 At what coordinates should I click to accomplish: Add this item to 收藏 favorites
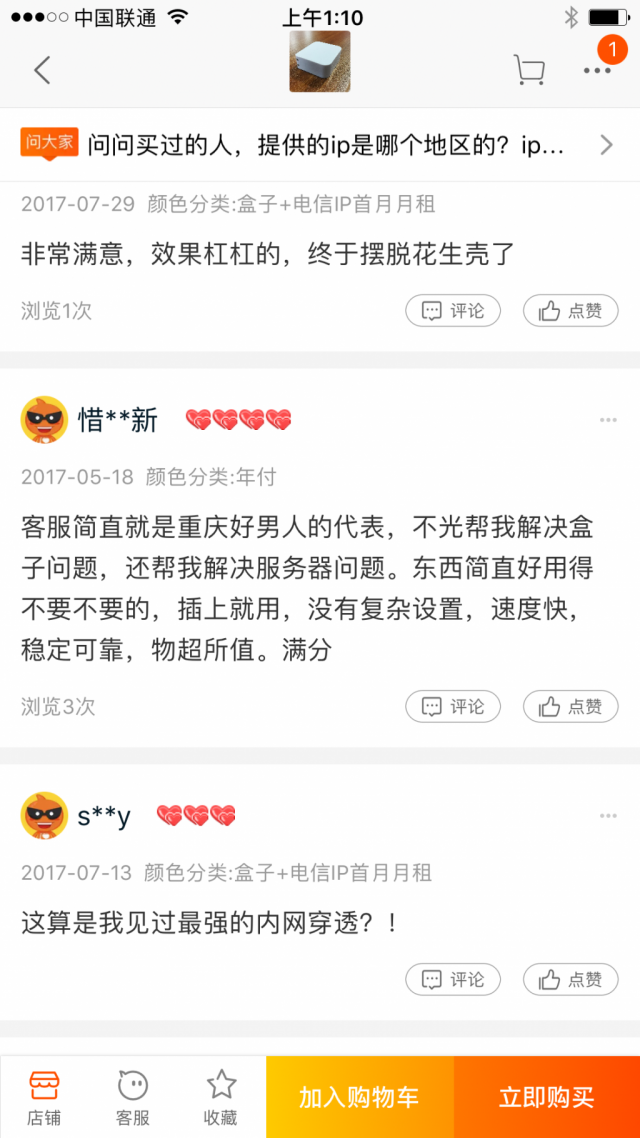click(221, 1097)
